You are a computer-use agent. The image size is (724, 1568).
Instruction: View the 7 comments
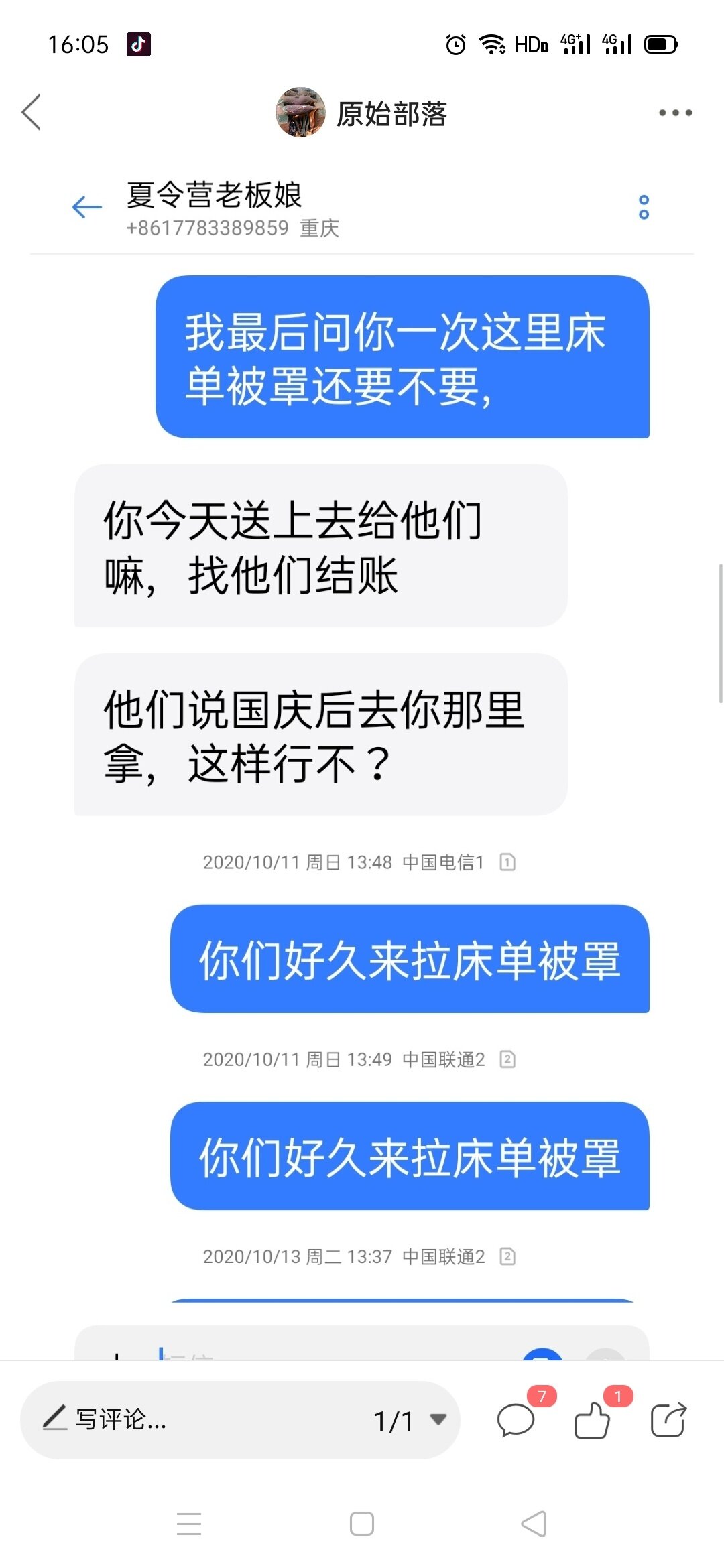point(516,1419)
